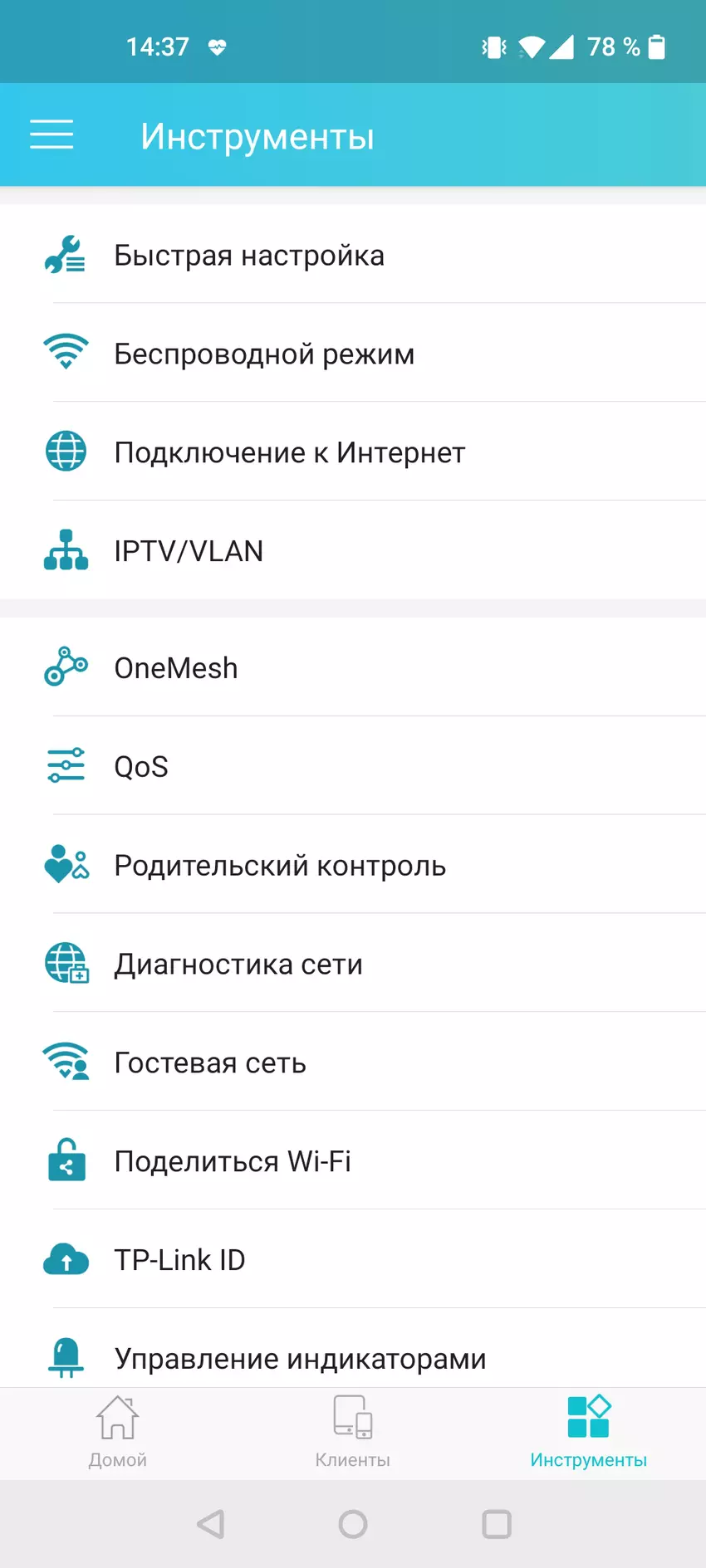The width and height of the screenshot is (706, 1568).
Task: Open the hamburger drawer menu
Action: point(51,134)
